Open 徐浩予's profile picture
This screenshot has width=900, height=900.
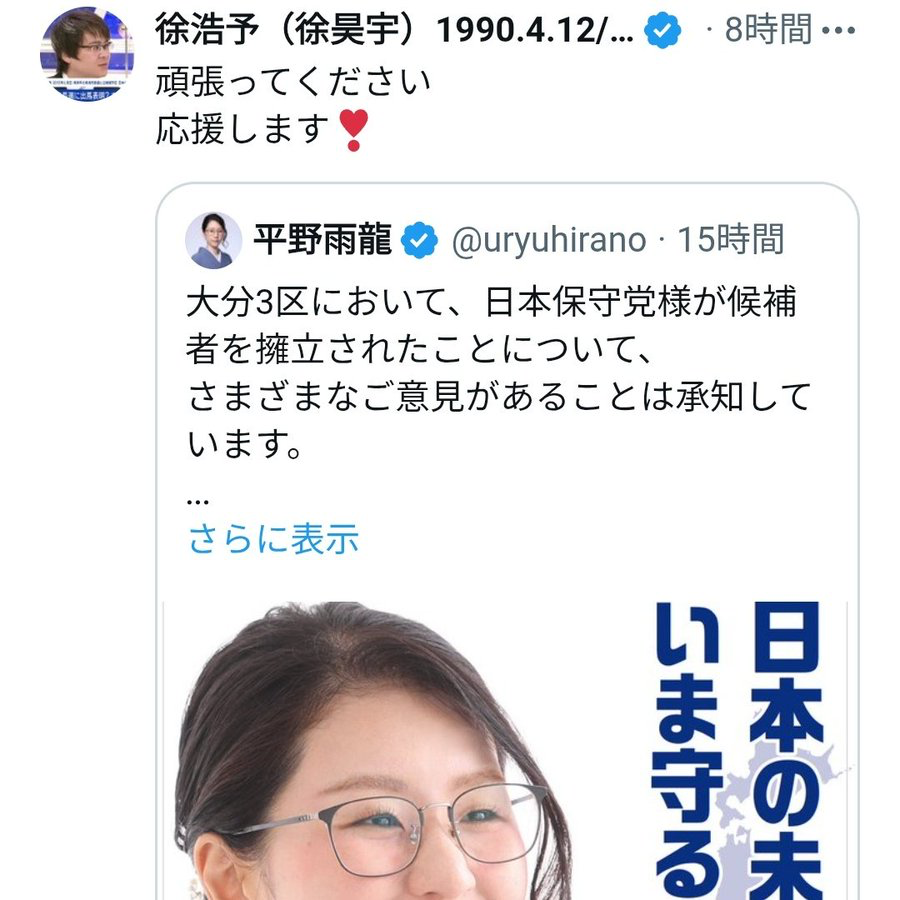tap(86, 54)
